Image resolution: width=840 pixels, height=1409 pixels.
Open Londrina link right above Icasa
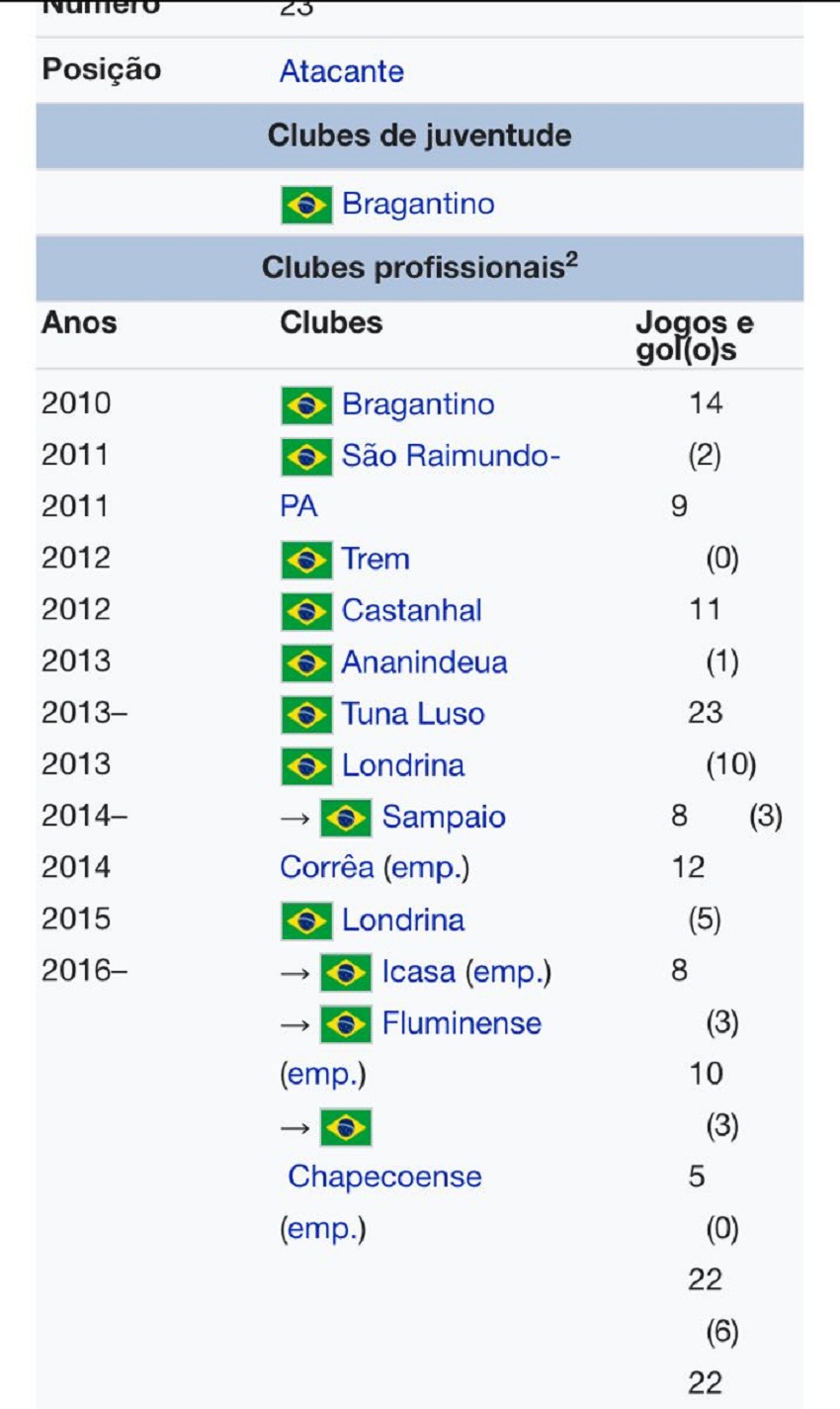pyautogui.click(x=403, y=920)
